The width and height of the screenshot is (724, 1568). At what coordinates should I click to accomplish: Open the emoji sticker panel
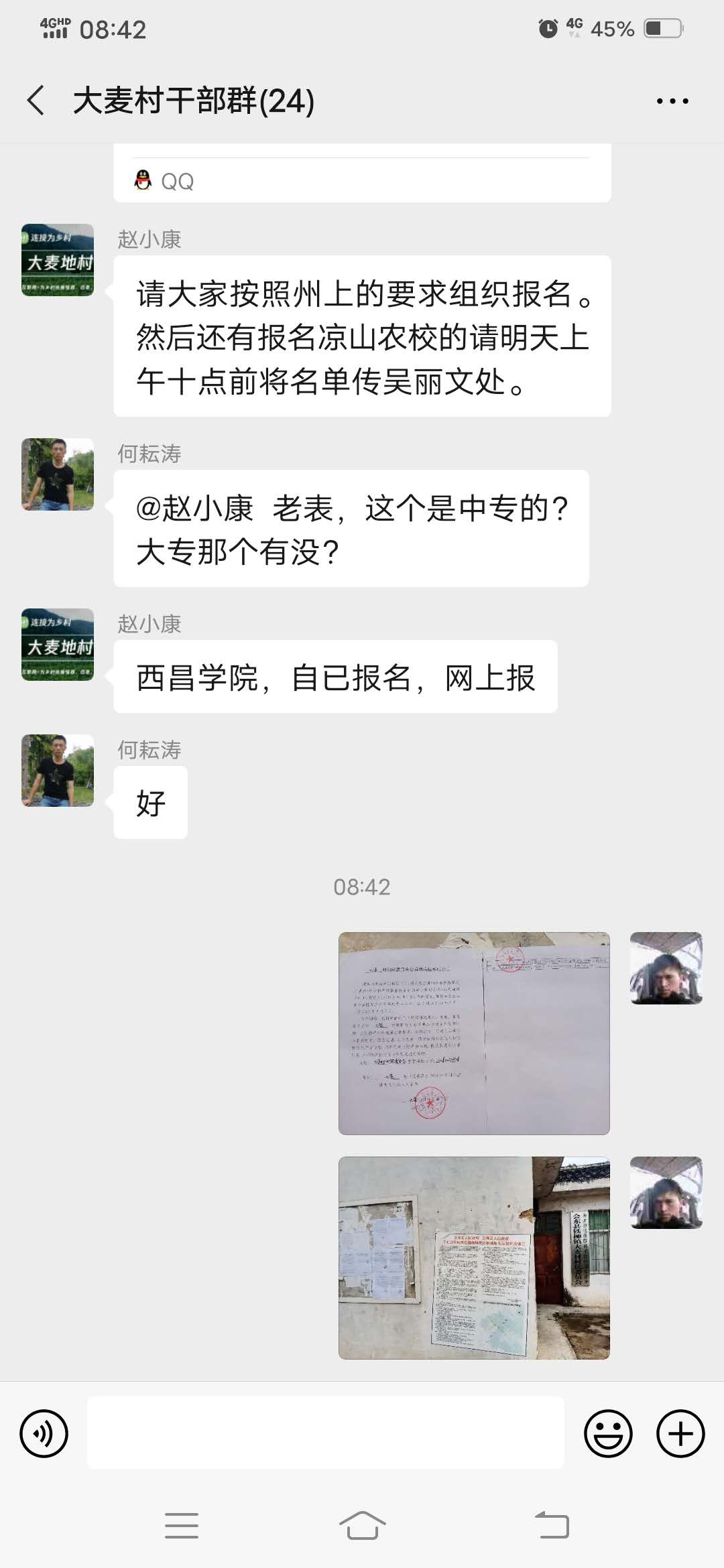(608, 1433)
